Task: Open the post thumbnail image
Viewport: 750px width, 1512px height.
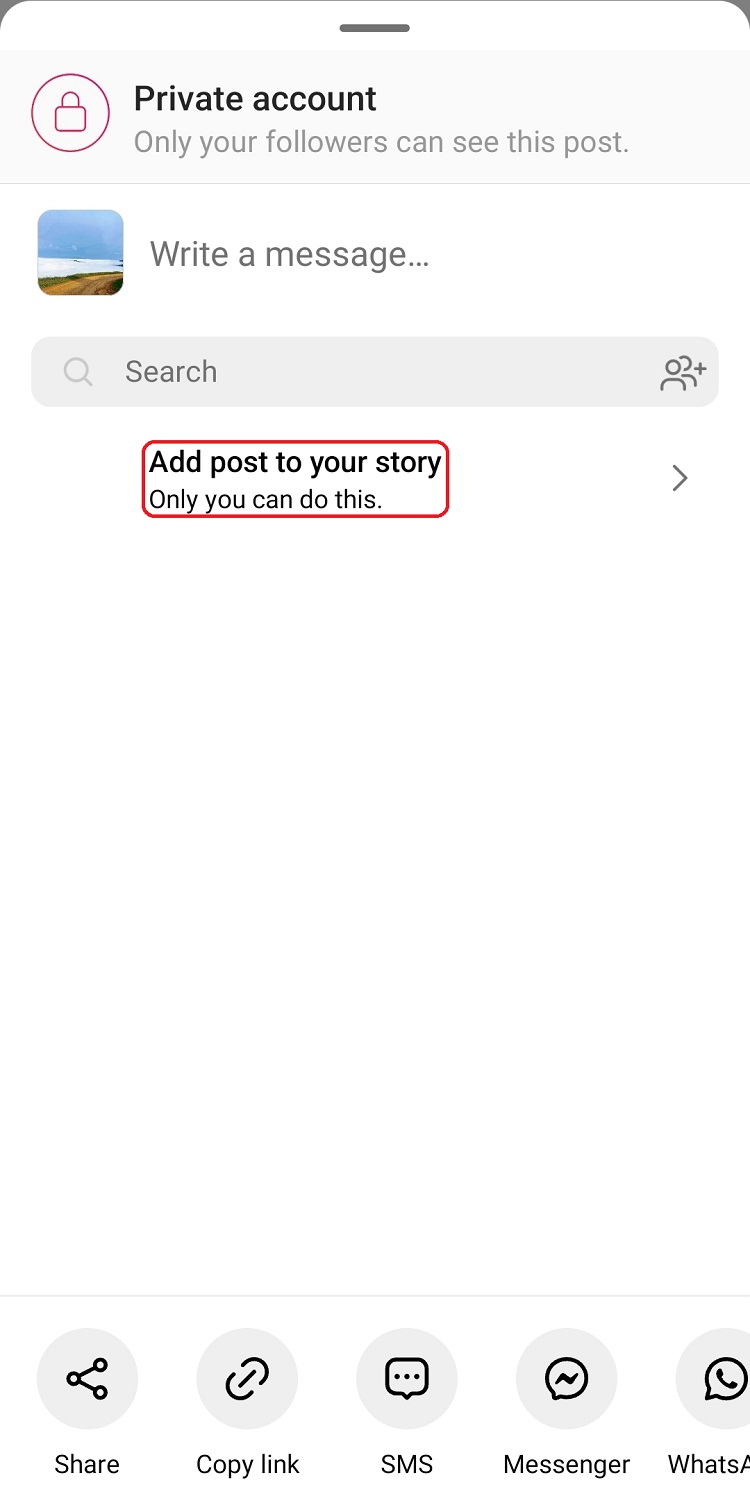Action: [x=80, y=252]
